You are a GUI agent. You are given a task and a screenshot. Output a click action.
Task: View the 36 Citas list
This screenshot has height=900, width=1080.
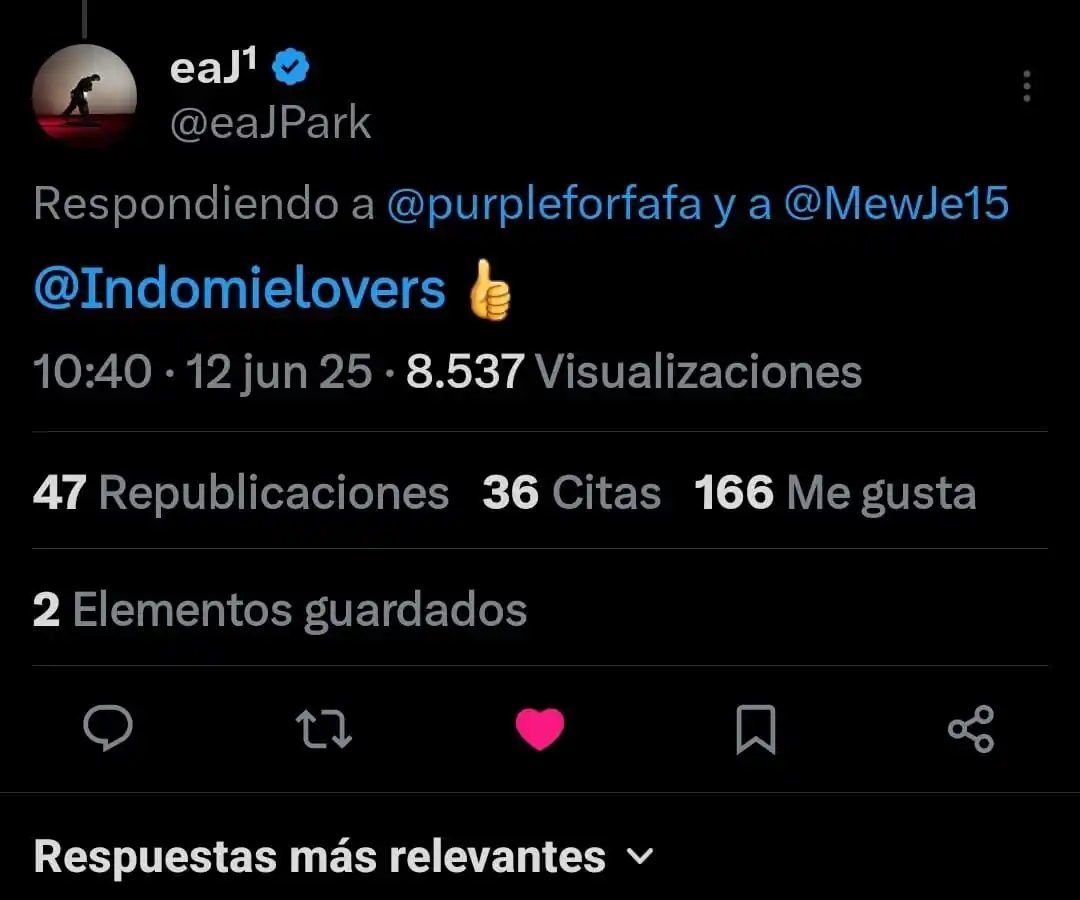click(571, 493)
